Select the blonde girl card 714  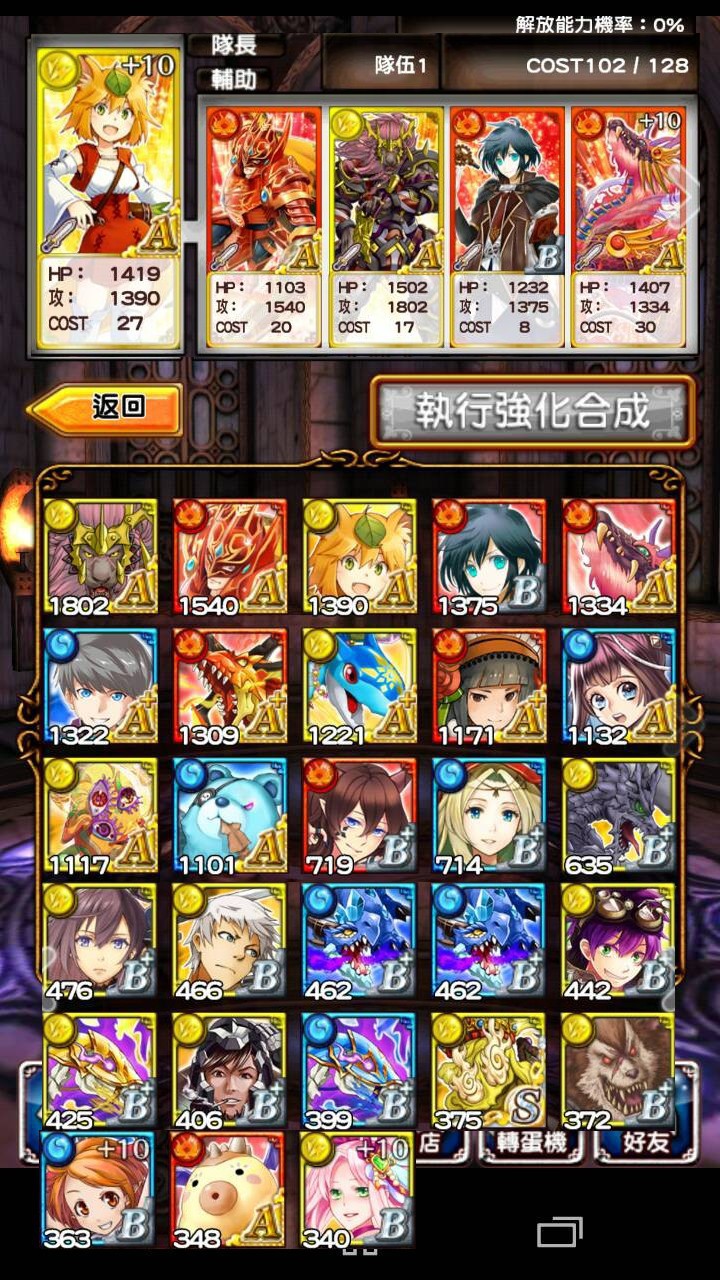(x=489, y=816)
